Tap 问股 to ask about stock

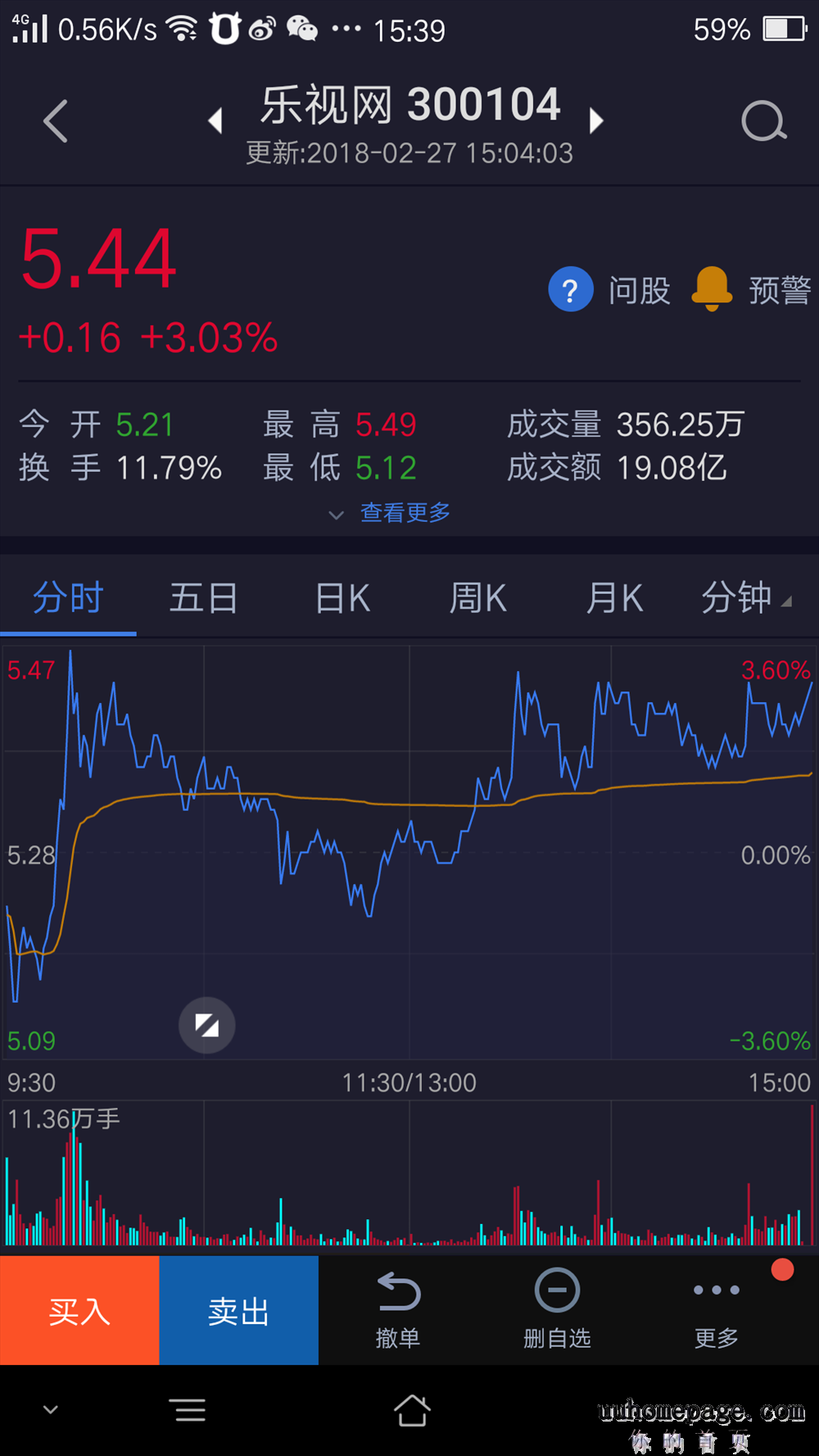coord(610,290)
